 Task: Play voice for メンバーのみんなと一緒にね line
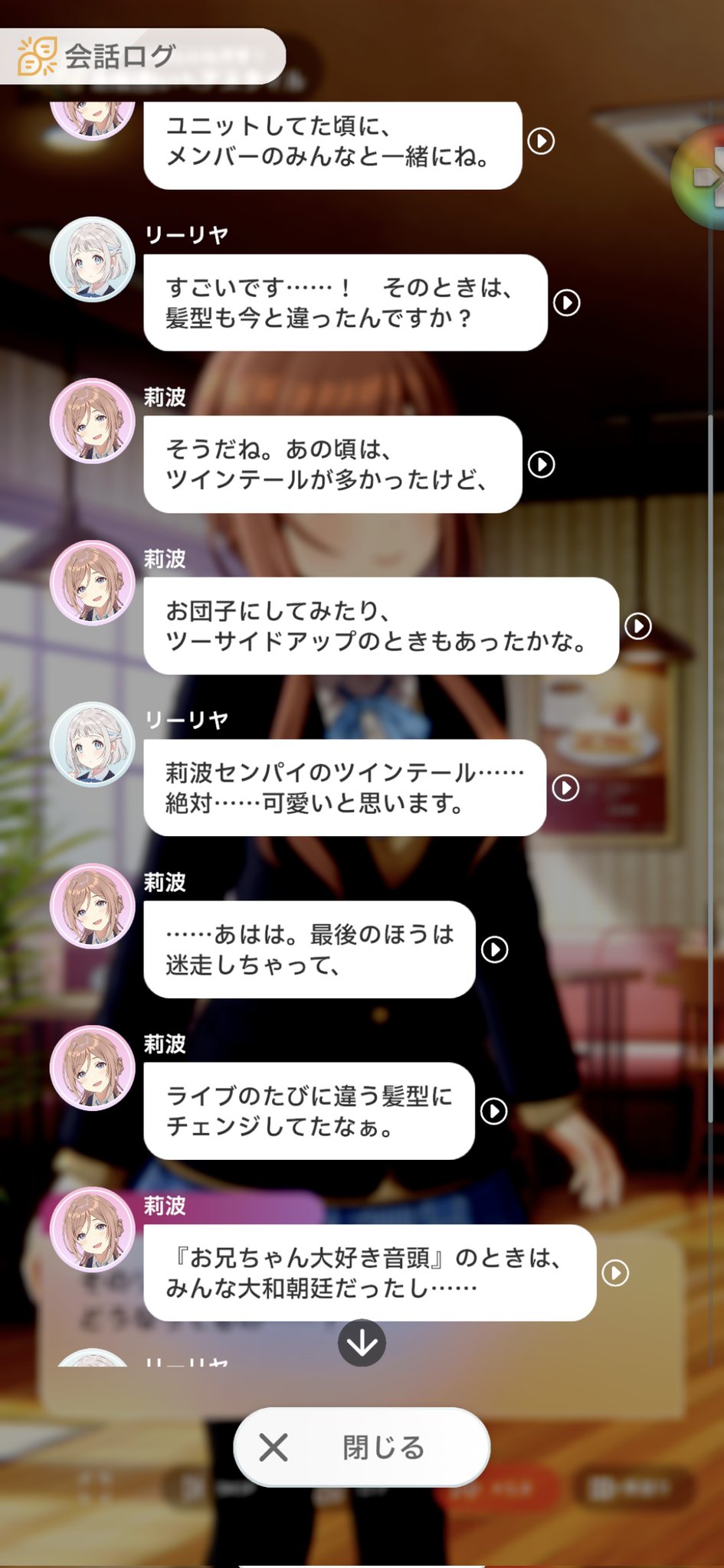[542, 141]
